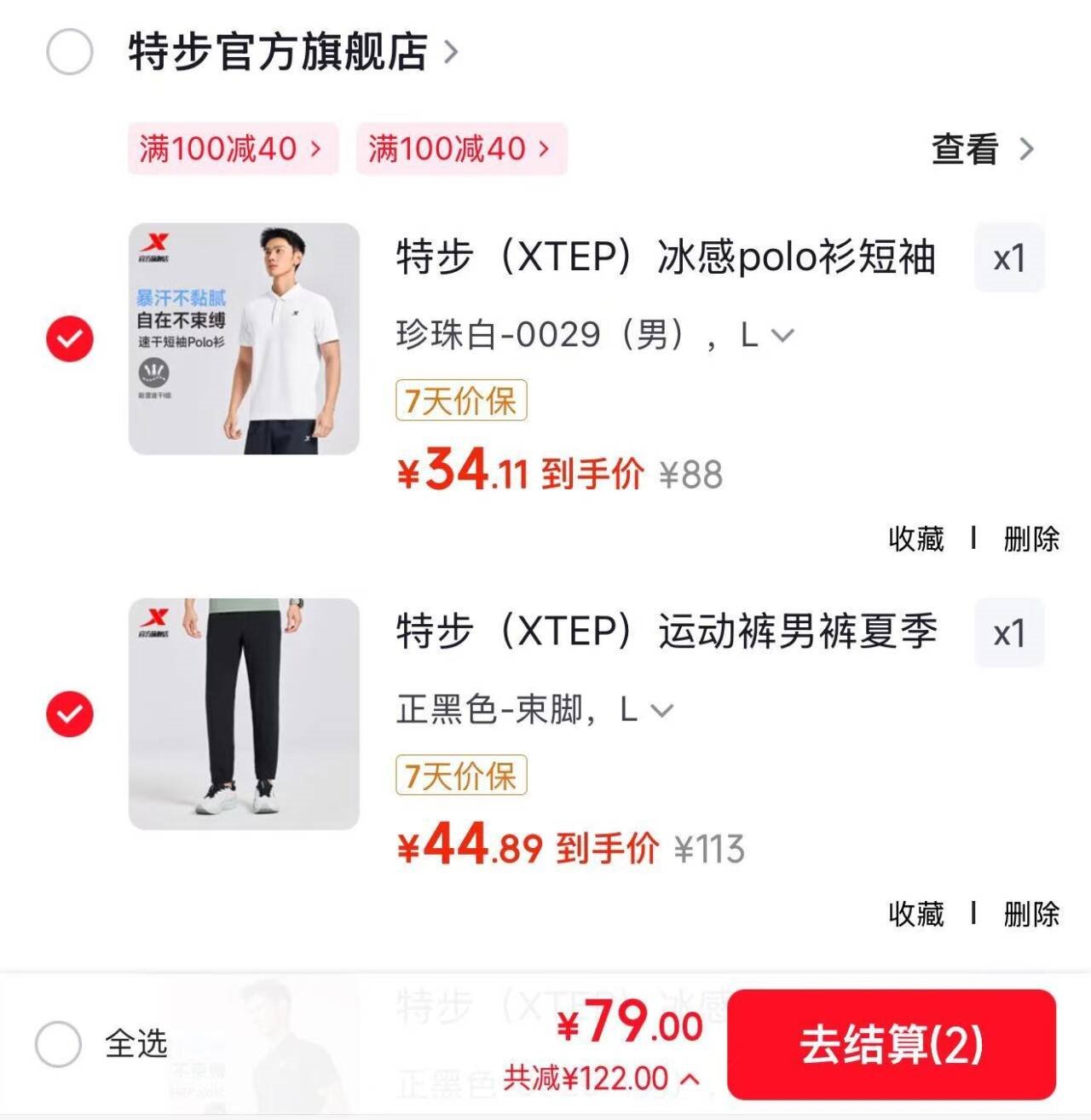The image size is (1091, 1120).
Task: Deselect the 运动裤男裤夏季 item
Action: click(x=69, y=713)
